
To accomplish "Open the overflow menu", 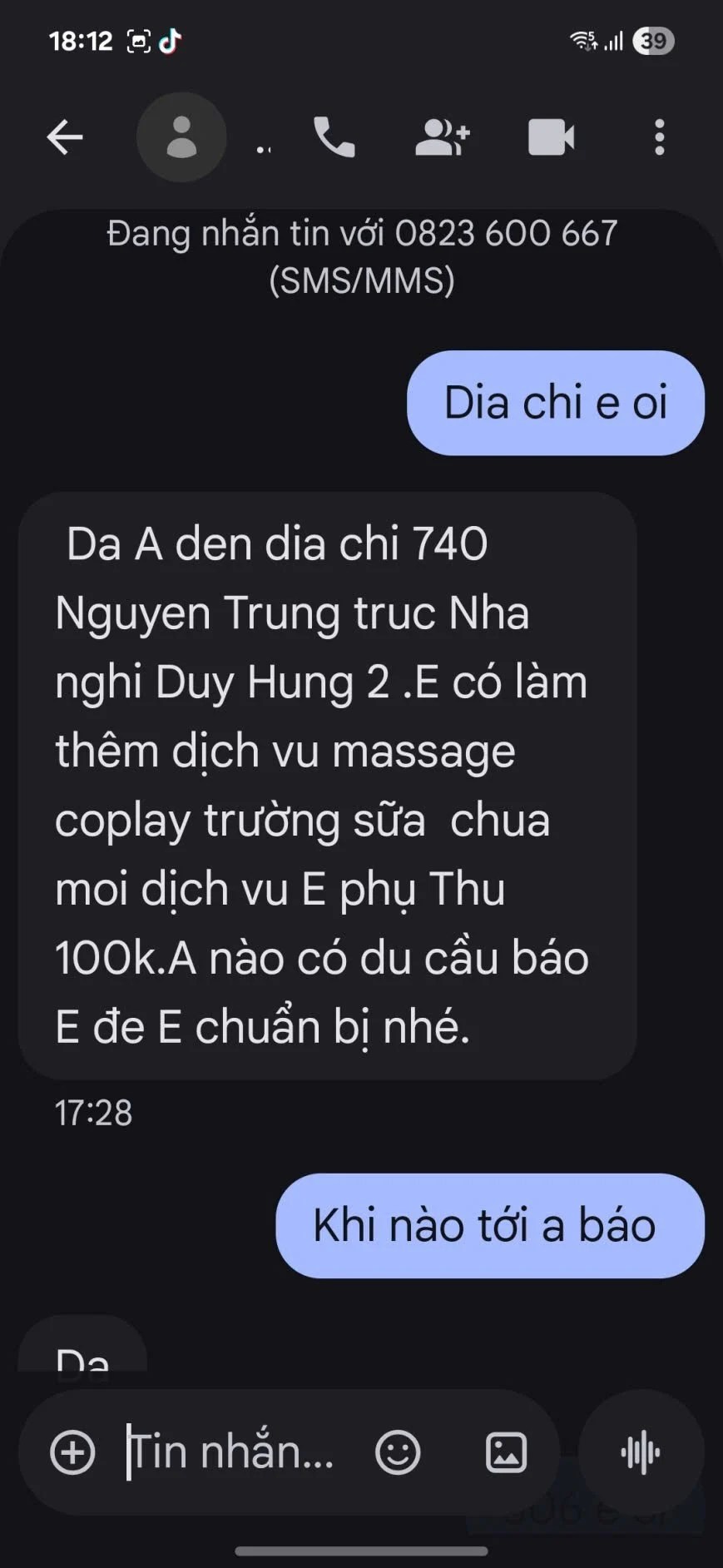I will pyautogui.click(x=659, y=137).
